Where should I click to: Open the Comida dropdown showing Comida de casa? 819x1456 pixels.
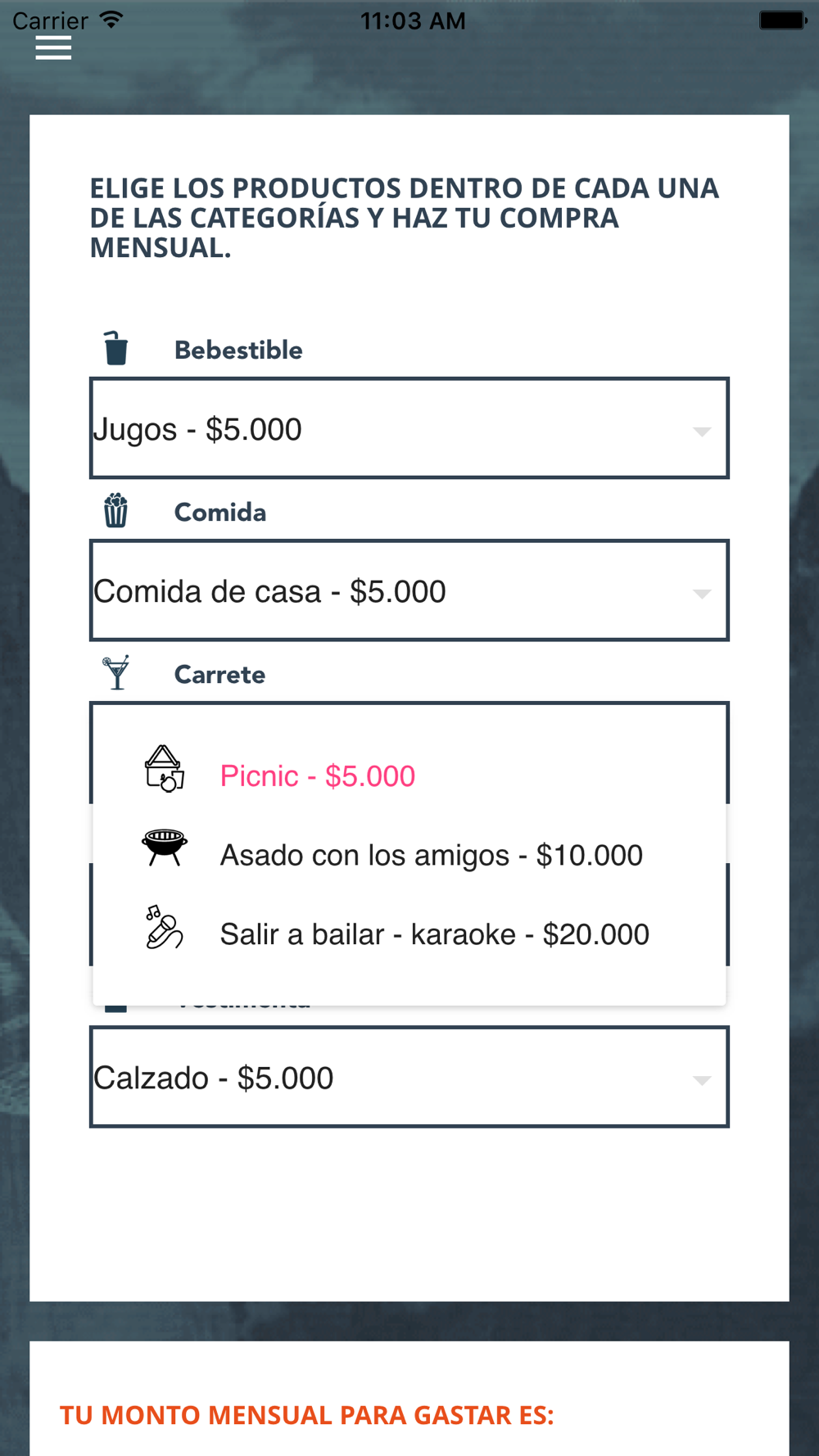(409, 590)
